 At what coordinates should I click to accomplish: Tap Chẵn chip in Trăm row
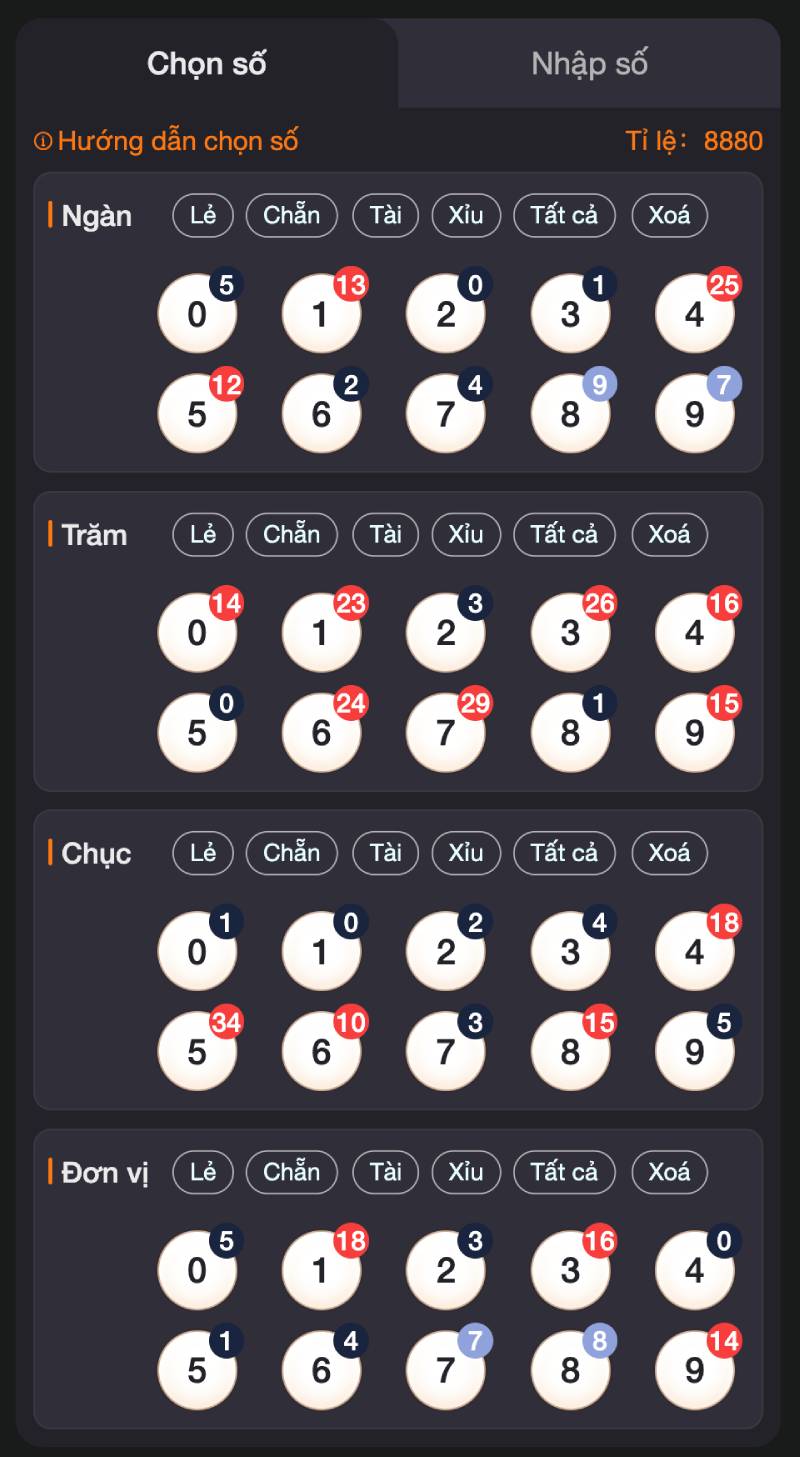291,534
